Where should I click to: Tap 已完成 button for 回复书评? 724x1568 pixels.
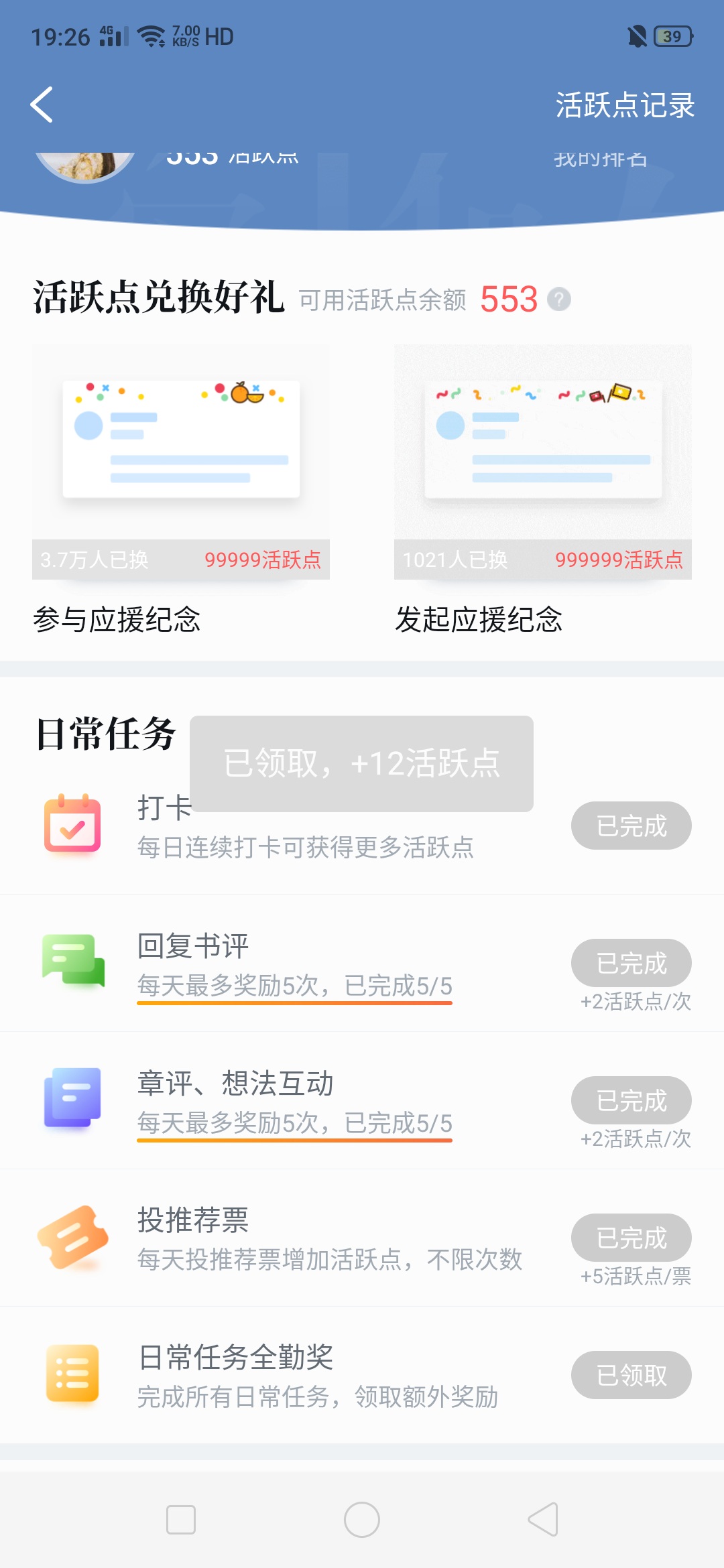pyautogui.click(x=631, y=963)
